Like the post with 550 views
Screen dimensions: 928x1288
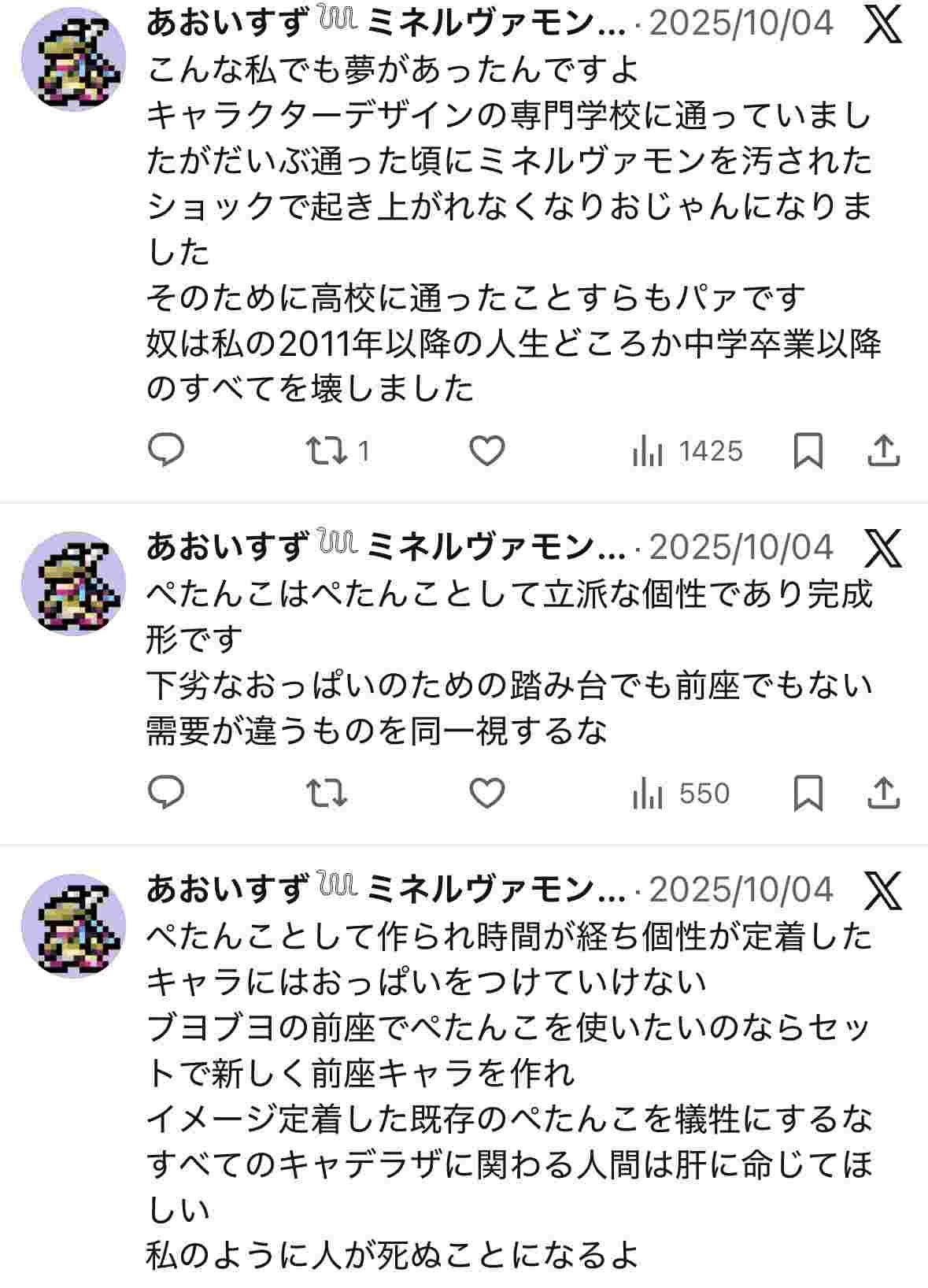(486, 793)
